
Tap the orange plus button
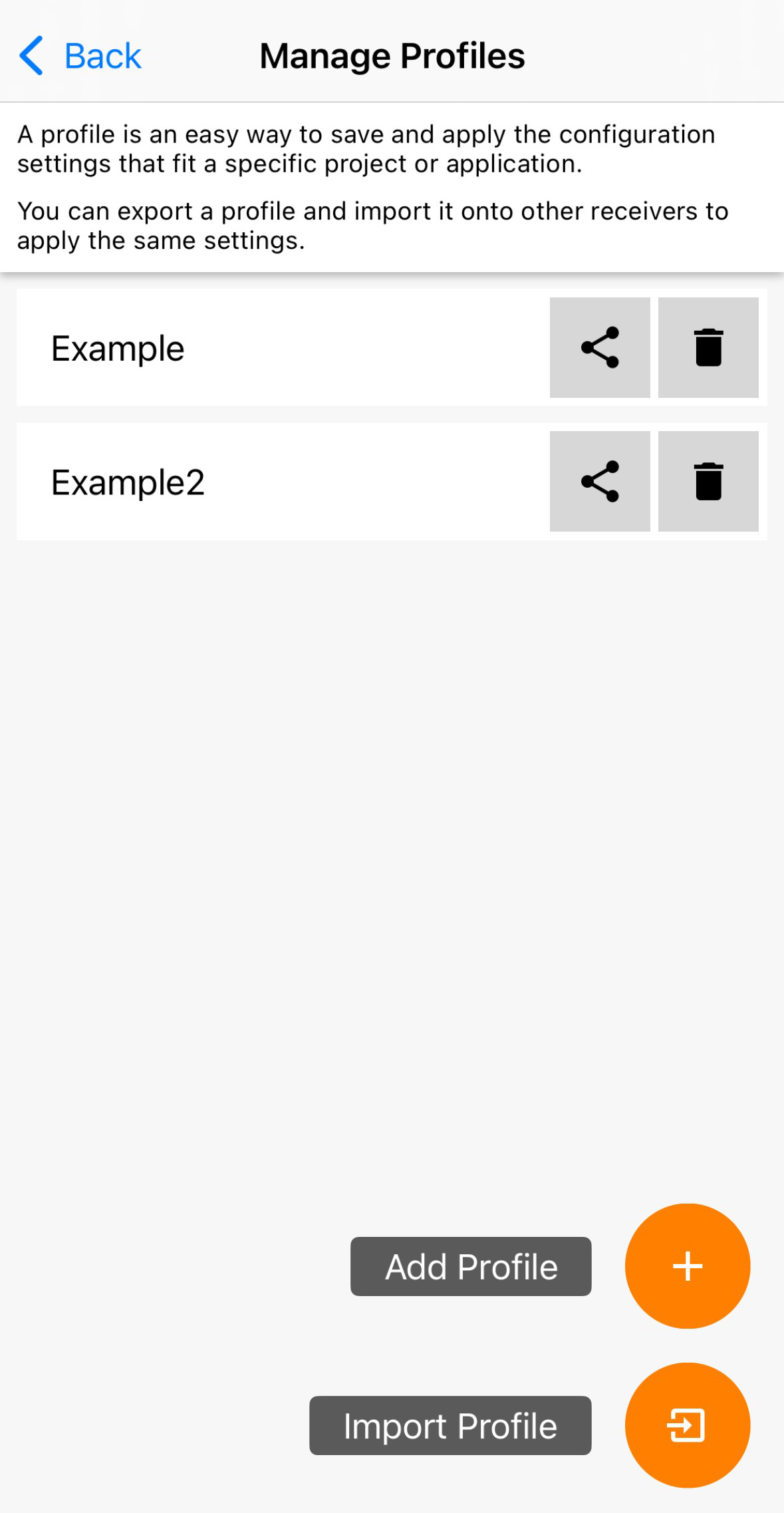tap(687, 1265)
